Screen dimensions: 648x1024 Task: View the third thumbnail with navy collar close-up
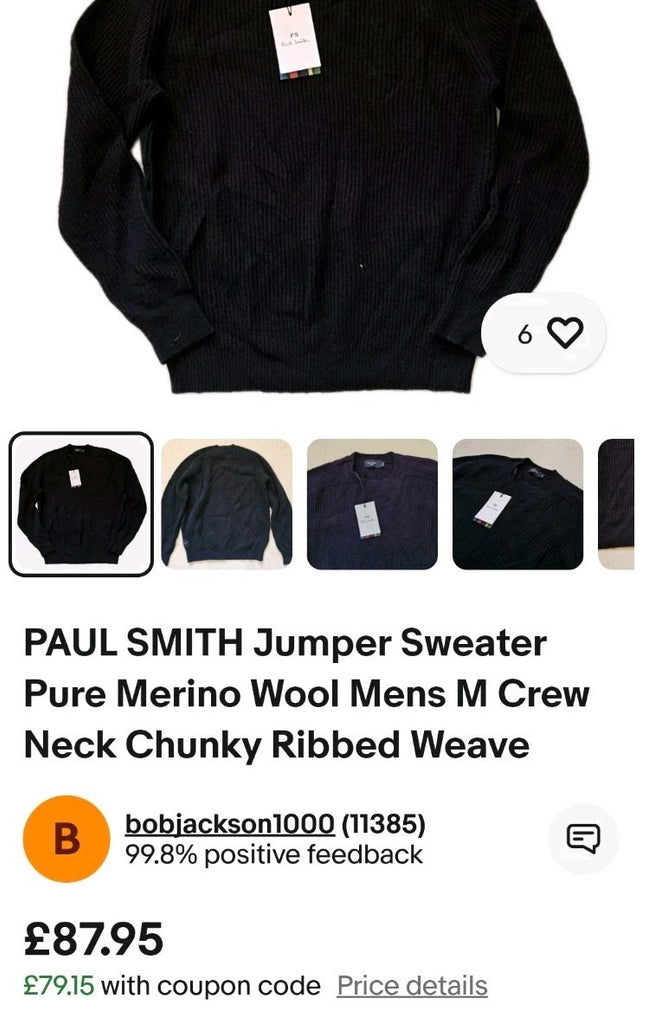(x=372, y=504)
